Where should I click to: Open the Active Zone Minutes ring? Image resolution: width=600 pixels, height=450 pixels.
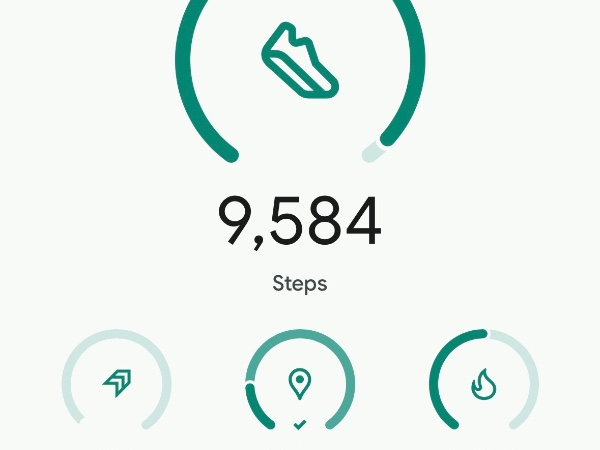116,382
